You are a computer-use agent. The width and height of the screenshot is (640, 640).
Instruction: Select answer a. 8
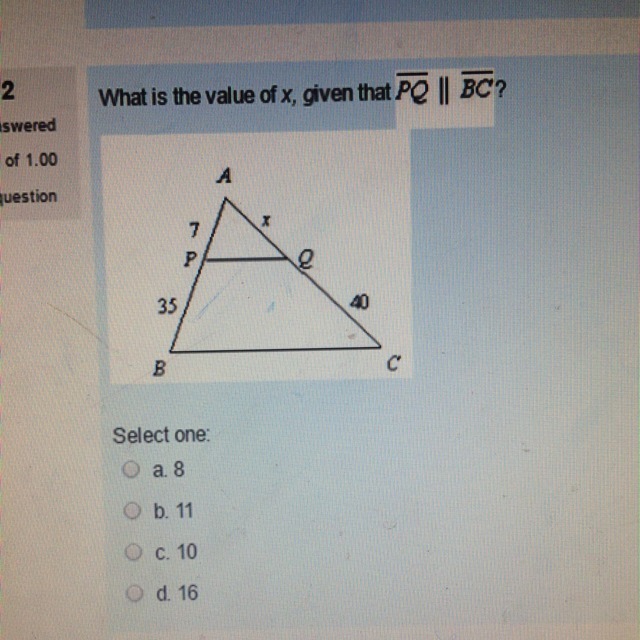131,469
